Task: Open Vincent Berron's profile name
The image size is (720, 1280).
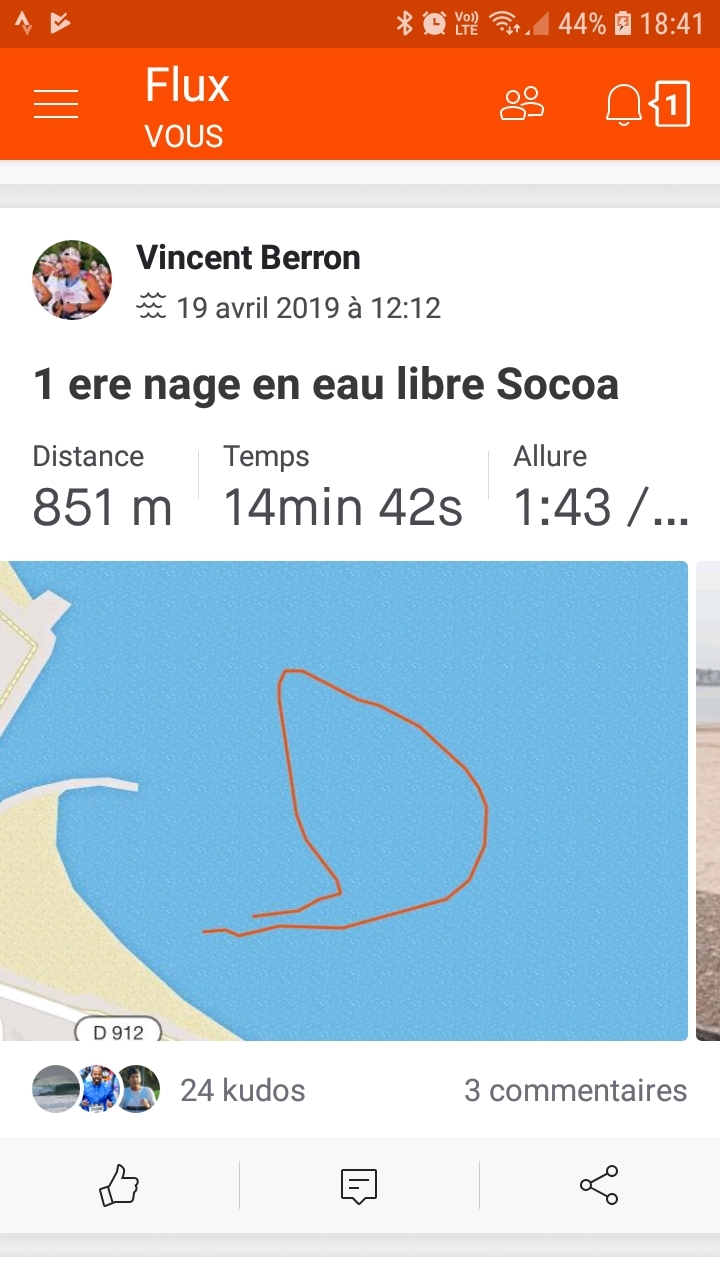Action: [248, 258]
